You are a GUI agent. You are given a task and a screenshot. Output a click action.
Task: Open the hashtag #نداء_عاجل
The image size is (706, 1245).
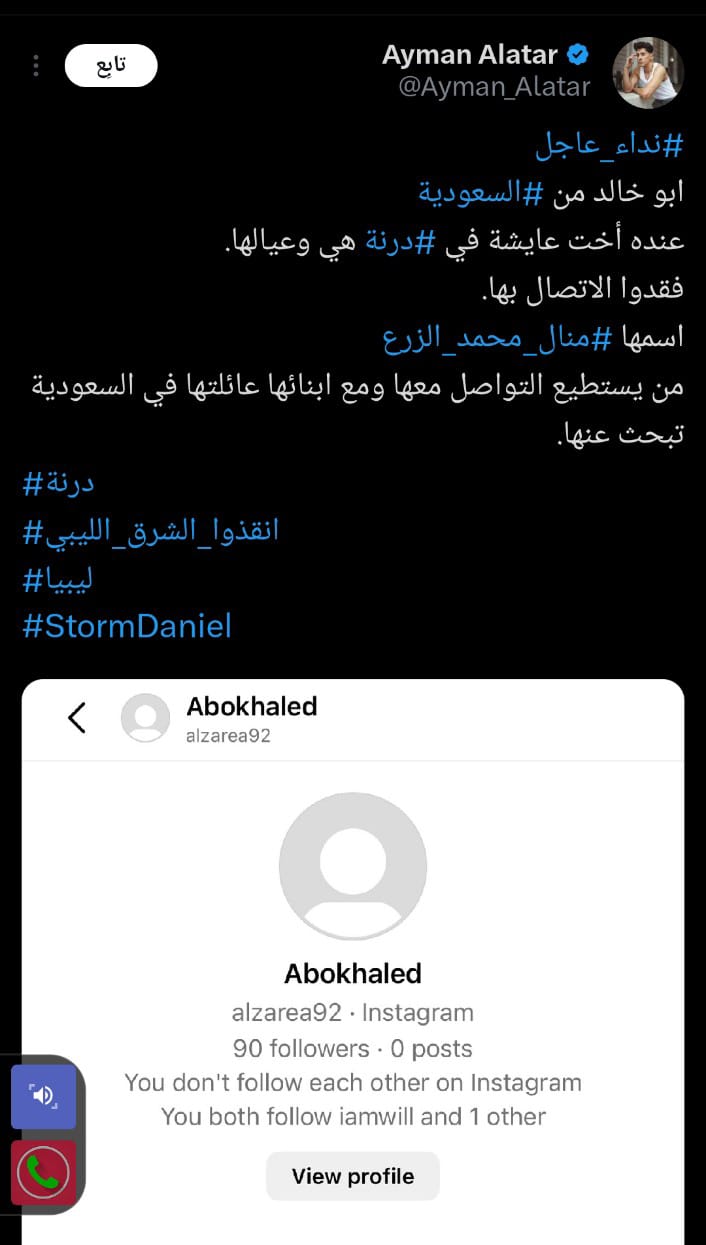click(609, 144)
